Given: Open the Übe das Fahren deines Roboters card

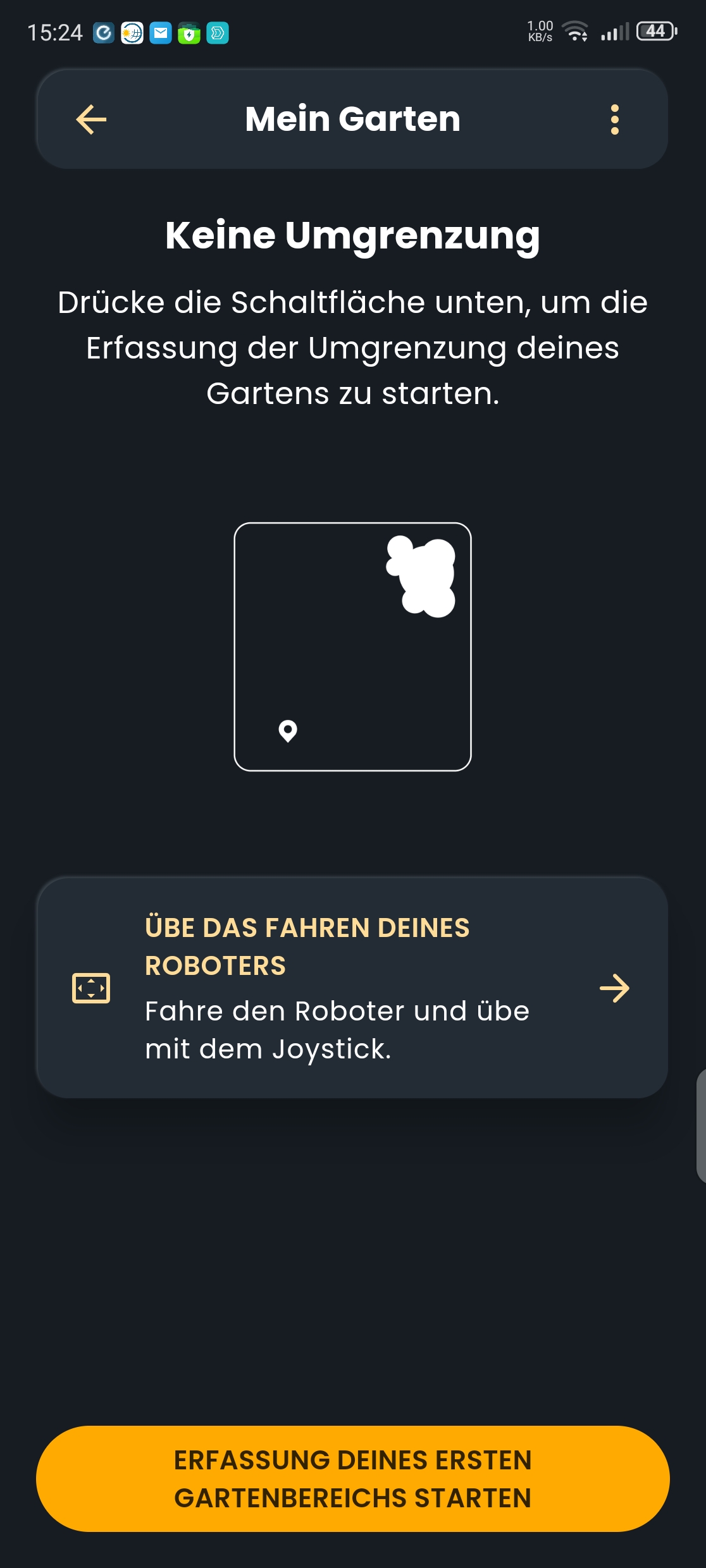Looking at the screenshot, I should (352, 988).
